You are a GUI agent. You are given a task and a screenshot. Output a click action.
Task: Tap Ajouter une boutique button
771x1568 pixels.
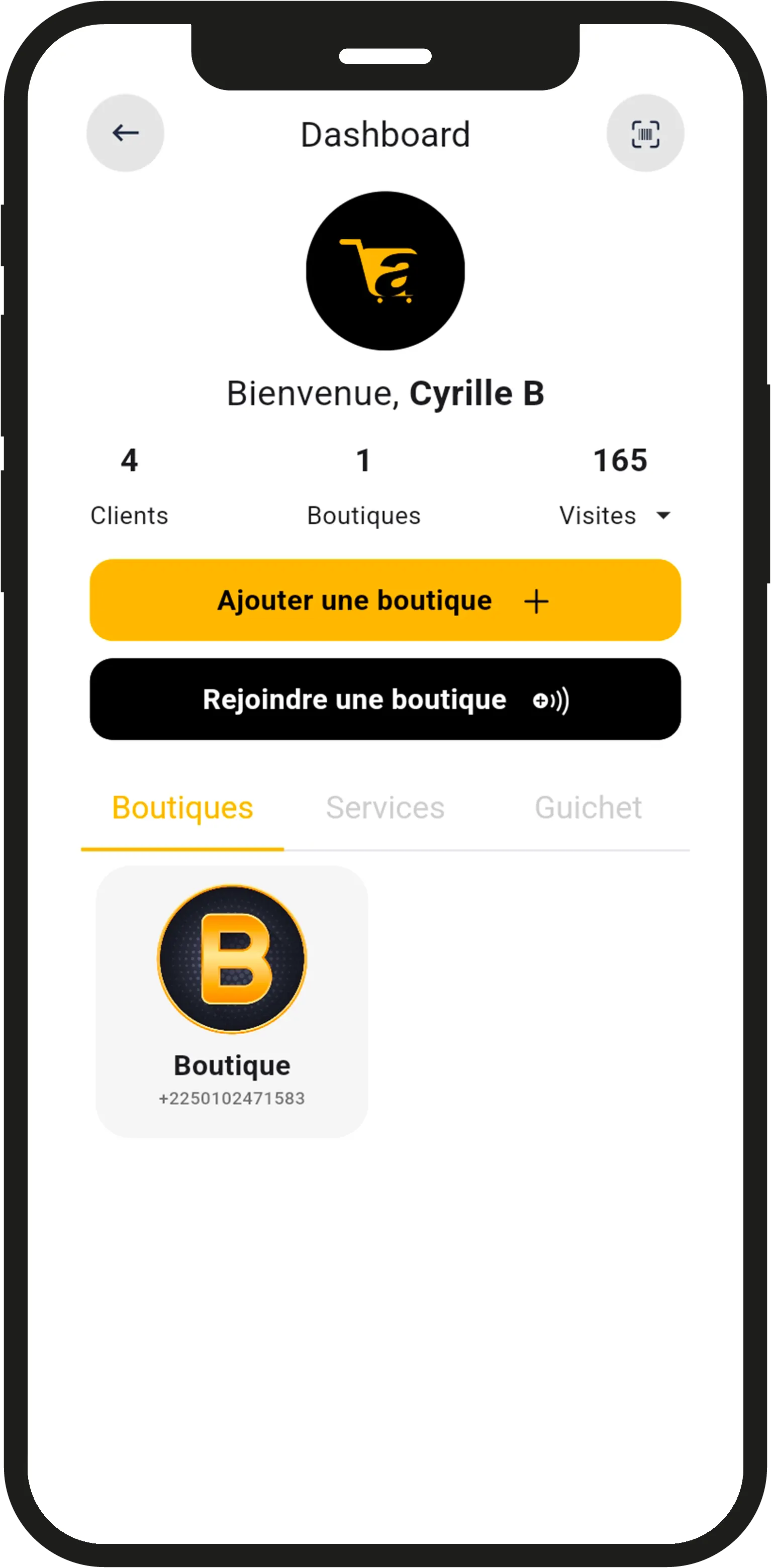385,600
